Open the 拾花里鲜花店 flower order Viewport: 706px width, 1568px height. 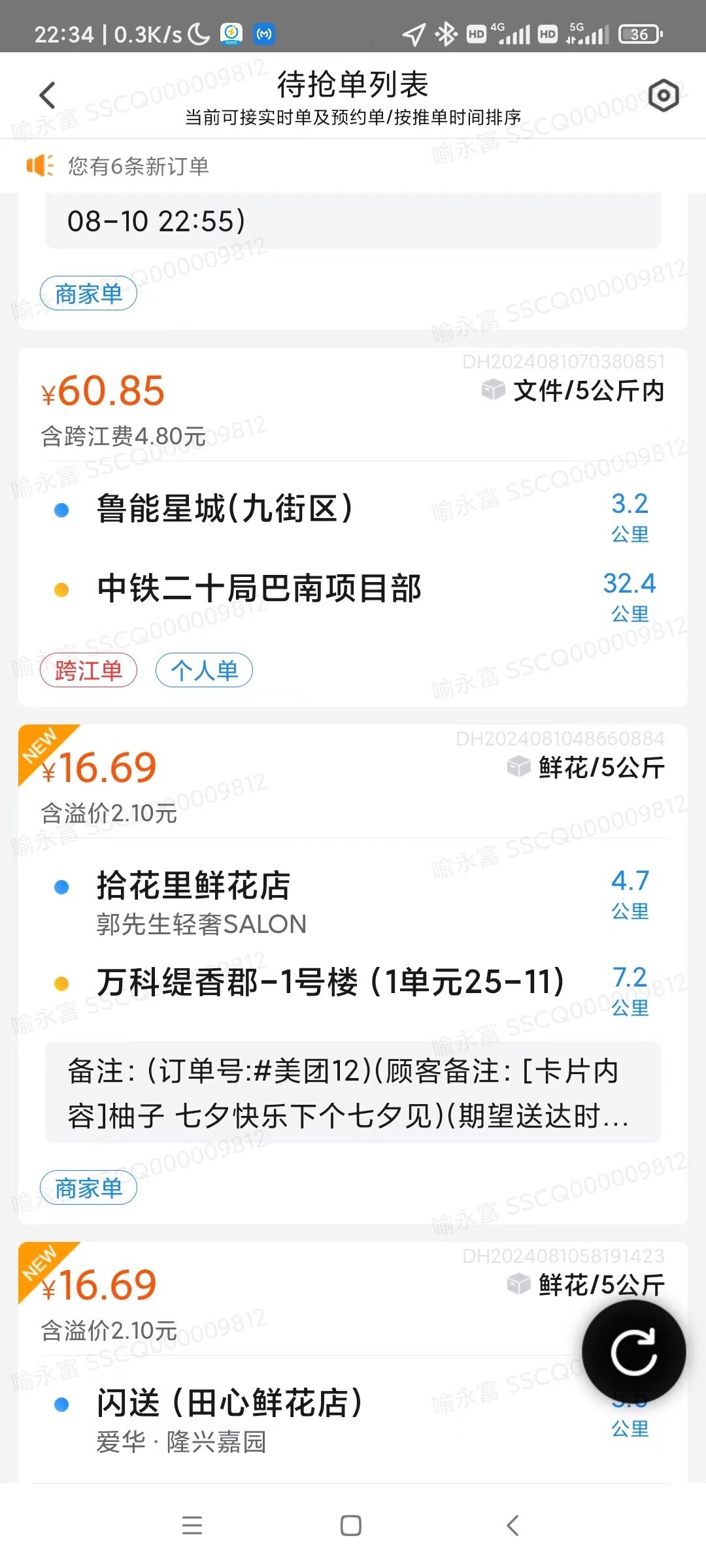pos(353,974)
